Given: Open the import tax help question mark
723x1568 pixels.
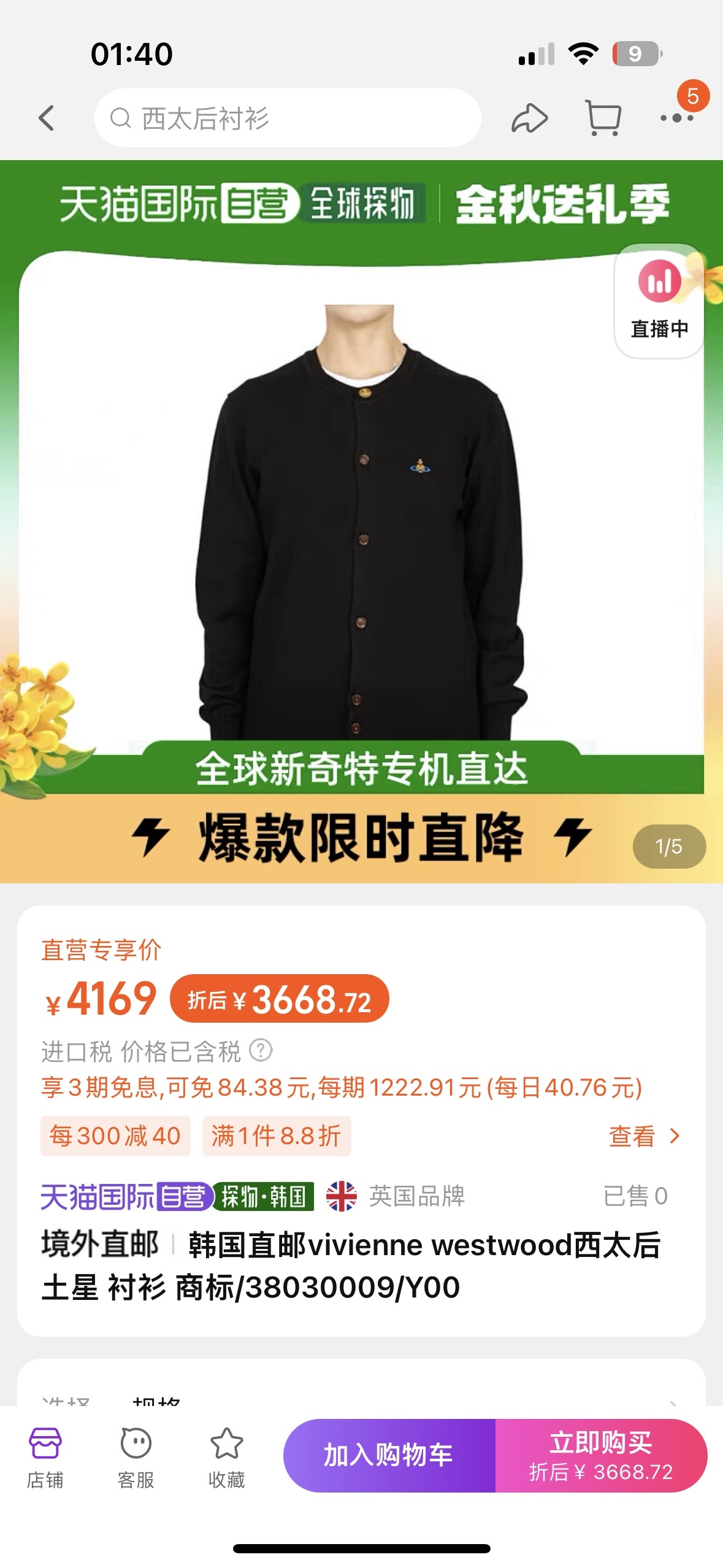Looking at the screenshot, I should pyautogui.click(x=261, y=1050).
